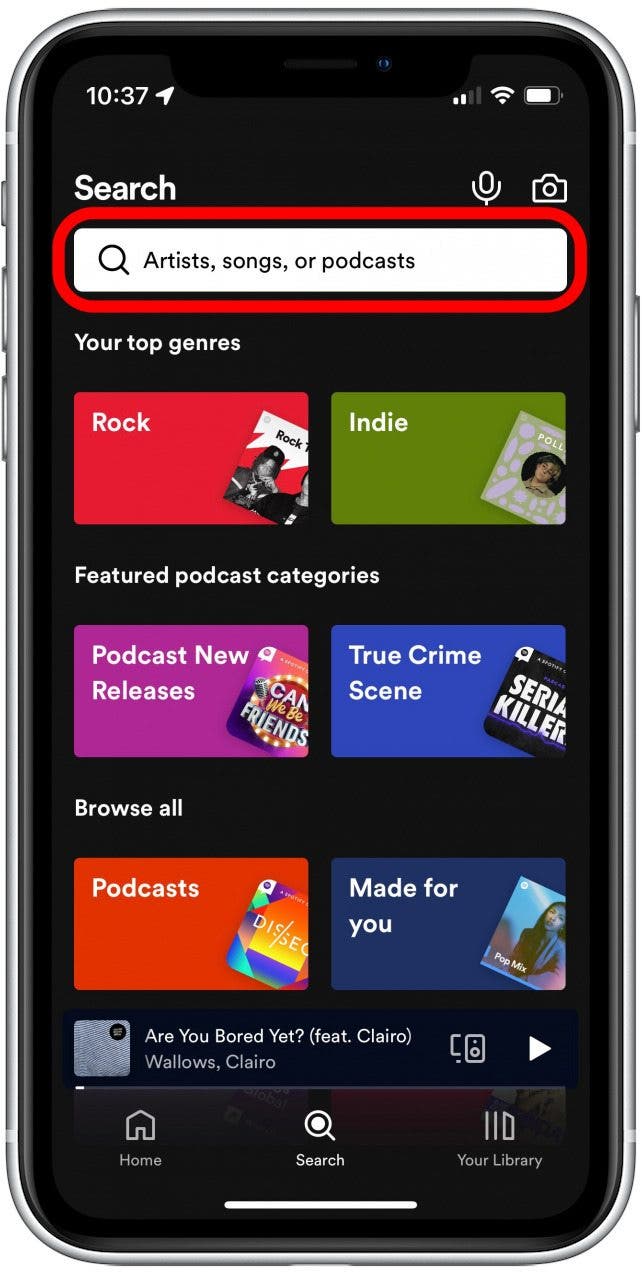
Task: Select the Search tab
Action: [x=320, y=1138]
